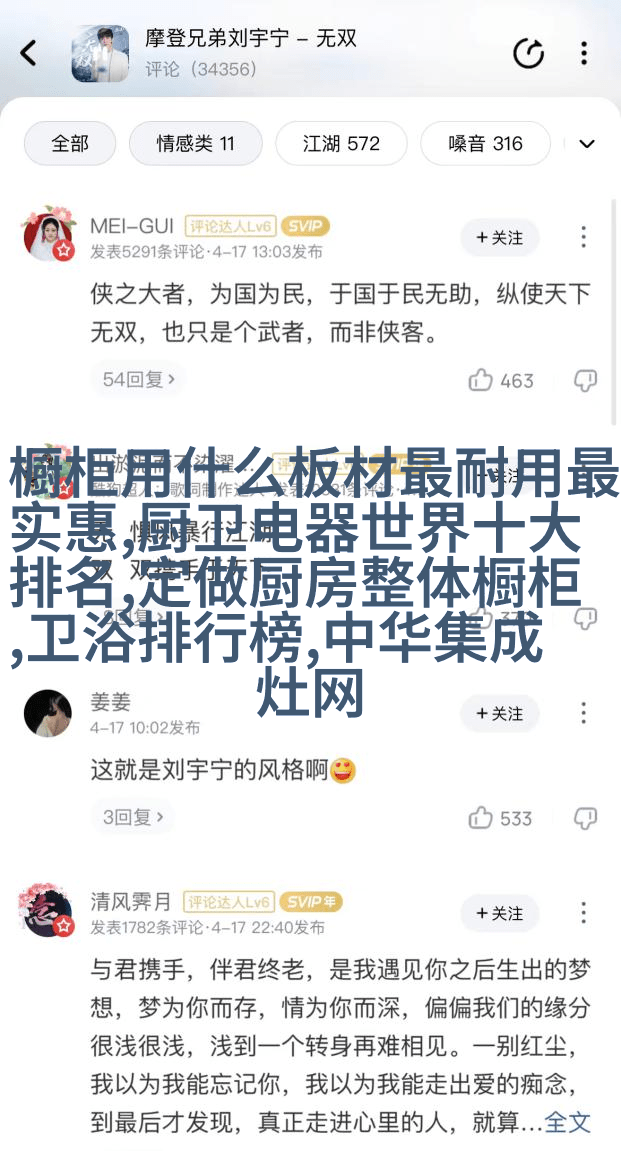
Task: Expand 清风霁月's comment via 全文
Action: tap(568, 1121)
